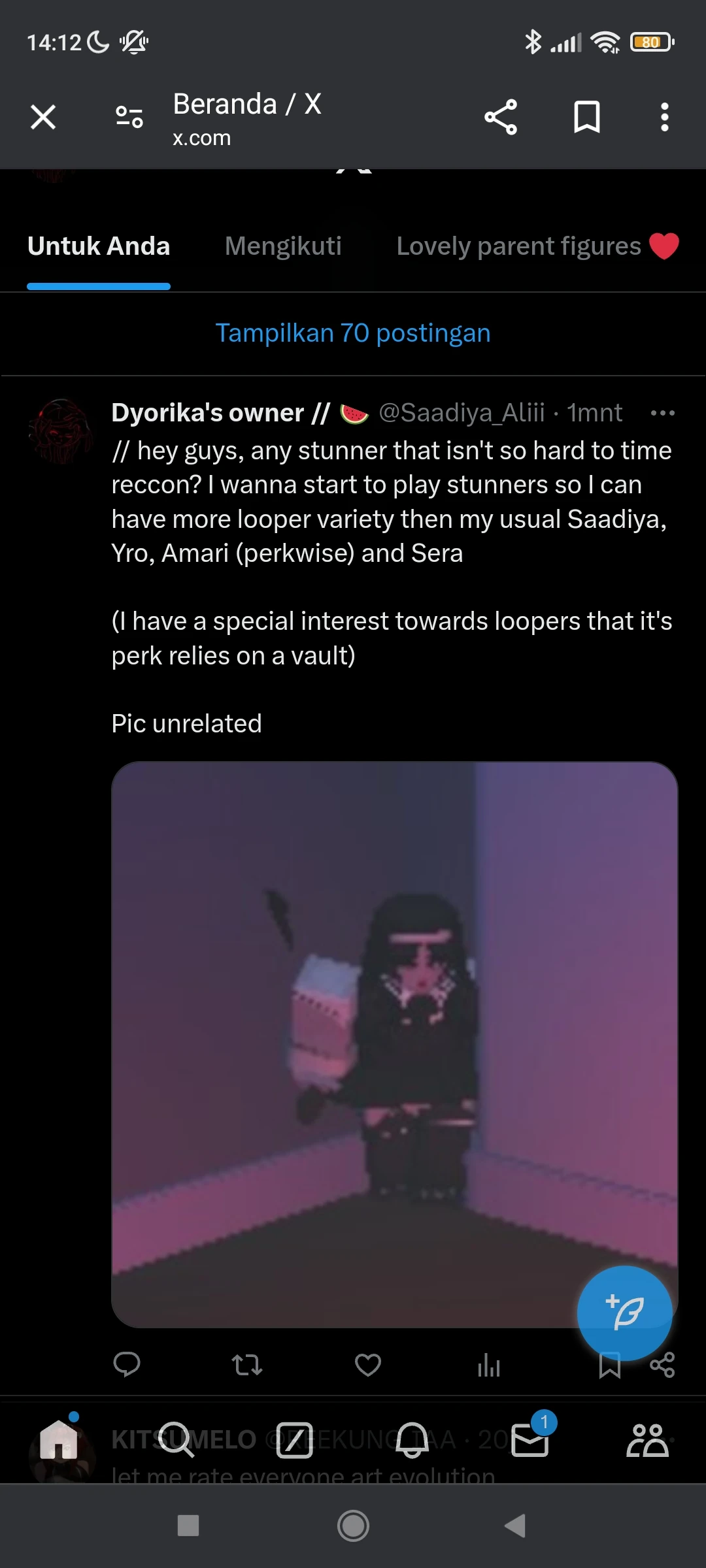View post analytics via the stats icon
Screen dimensions: 706x1568
[488, 1364]
